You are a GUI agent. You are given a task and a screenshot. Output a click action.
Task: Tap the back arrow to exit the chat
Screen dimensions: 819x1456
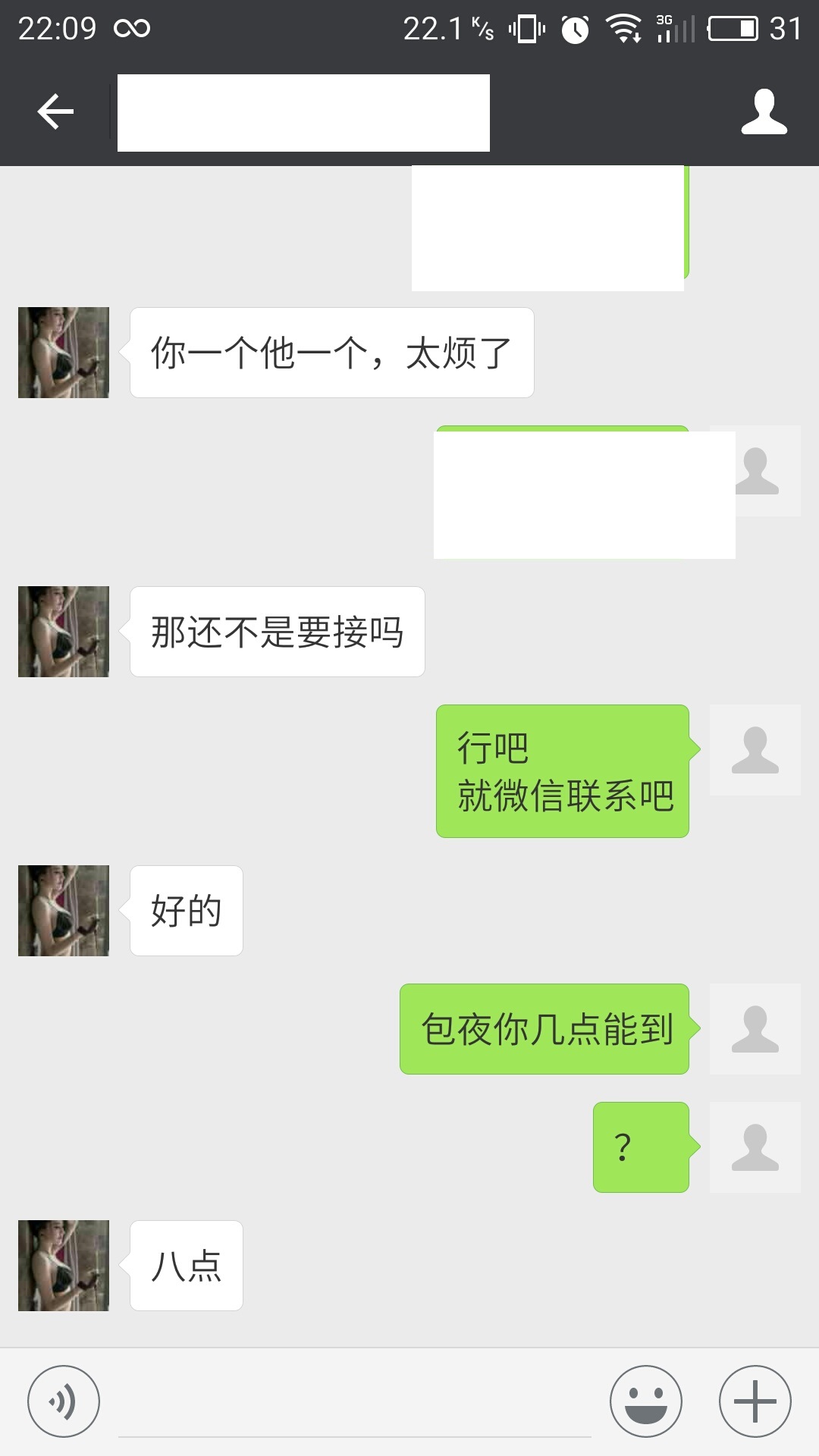(53, 111)
